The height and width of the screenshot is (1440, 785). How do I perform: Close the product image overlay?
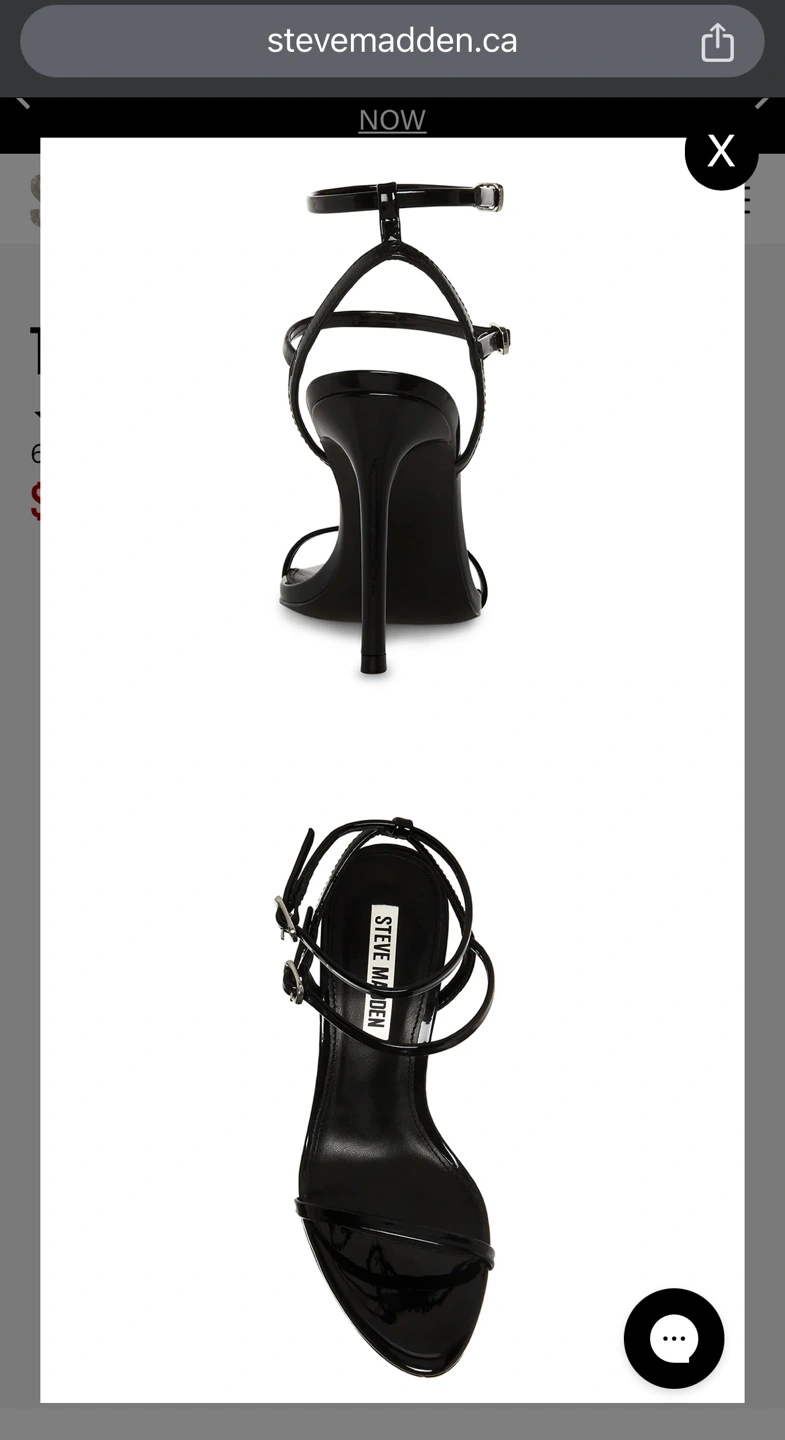[x=721, y=152]
